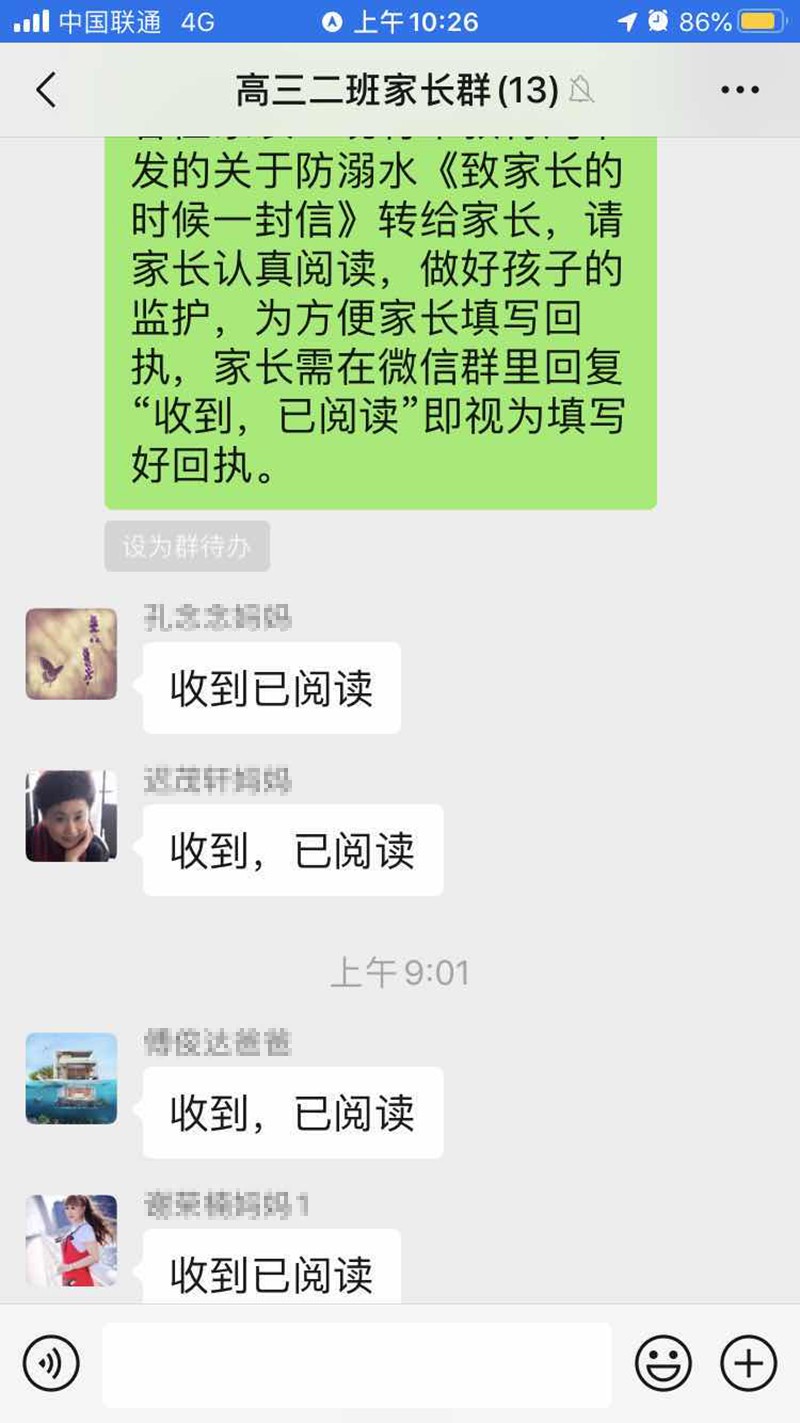The image size is (800, 1423).
Task: Open the profile of the woman portrait avatar
Action: tap(71, 816)
